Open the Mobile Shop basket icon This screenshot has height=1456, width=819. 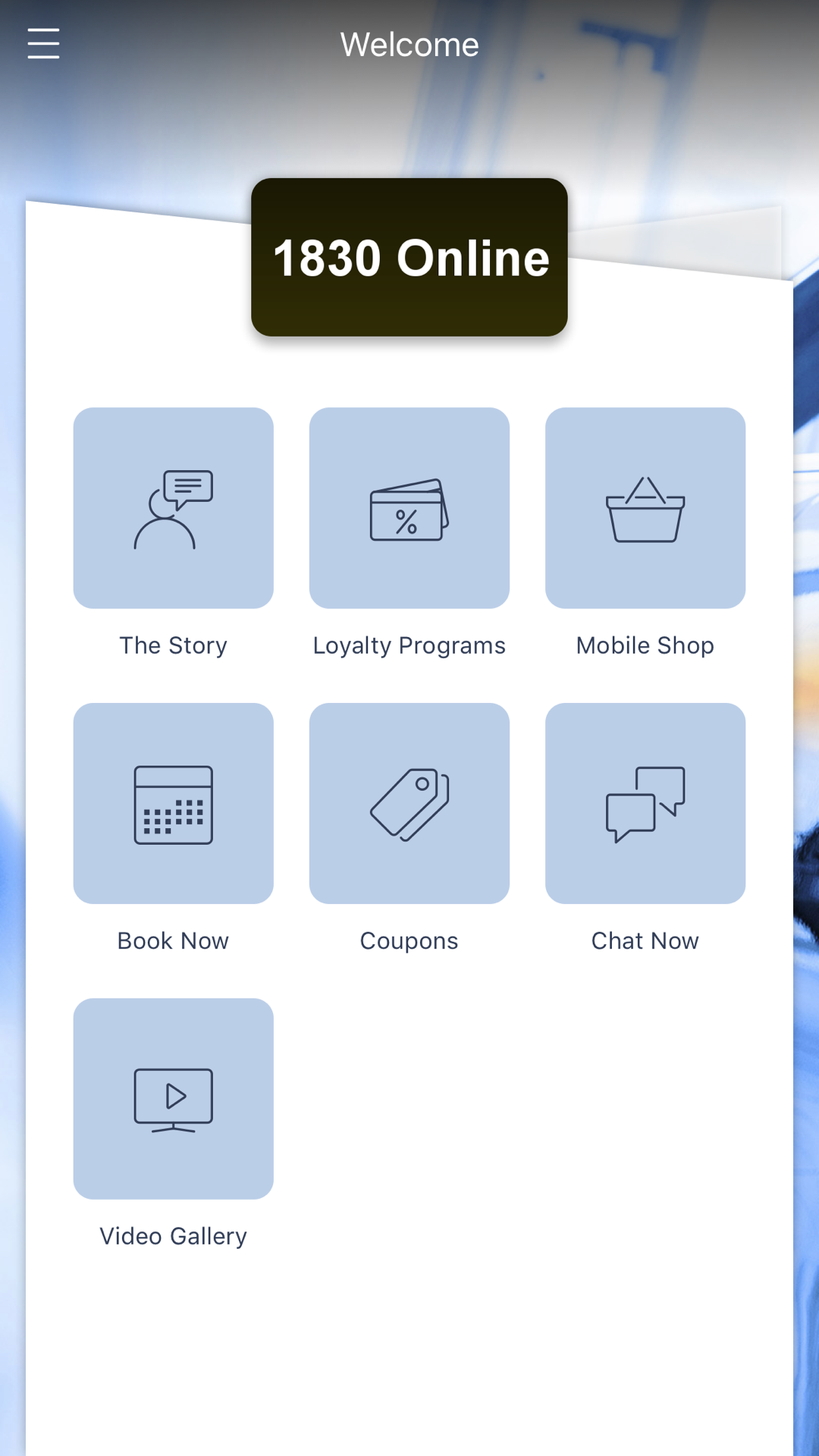coord(645,508)
